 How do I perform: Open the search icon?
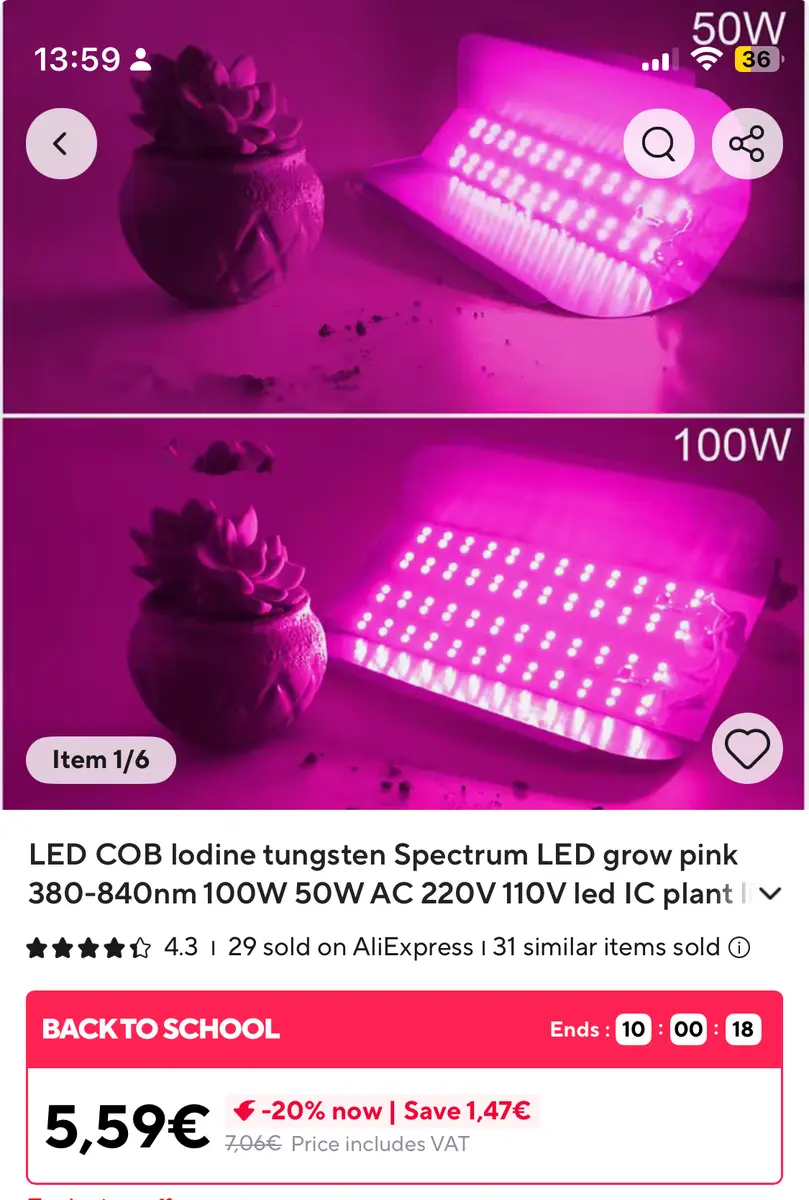658,144
